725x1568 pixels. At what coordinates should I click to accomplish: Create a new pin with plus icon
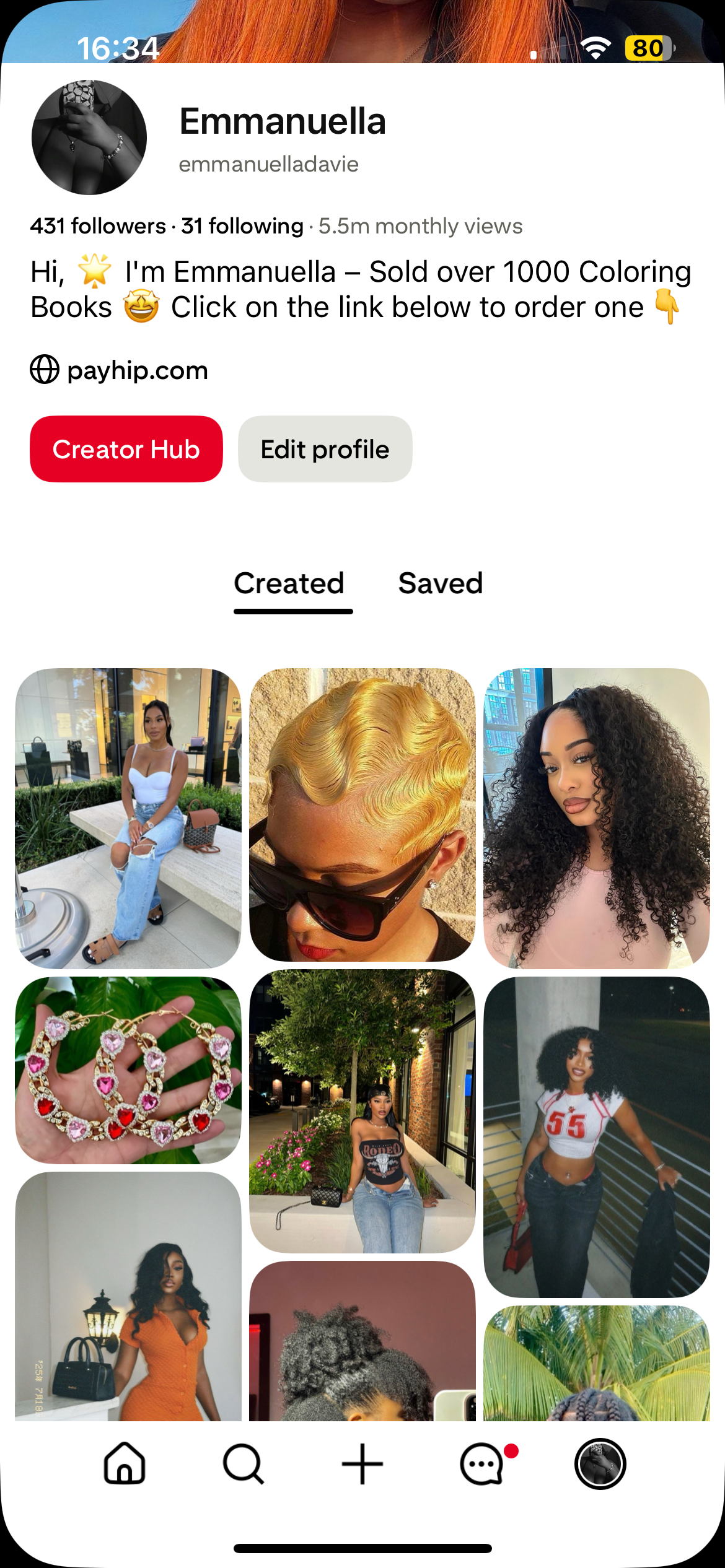(x=362, y=1464)
